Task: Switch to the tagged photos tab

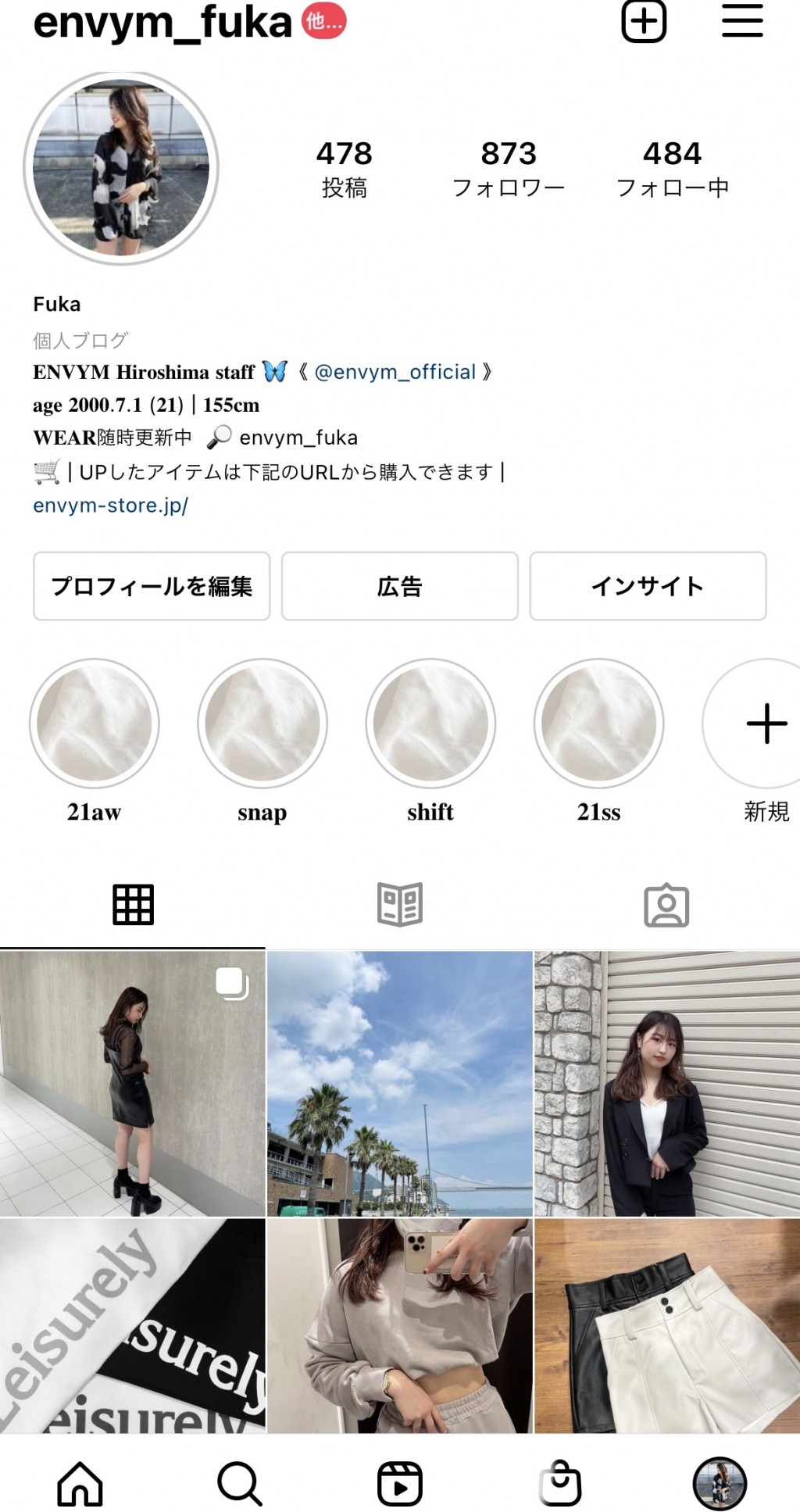Action: click(666, 906)
